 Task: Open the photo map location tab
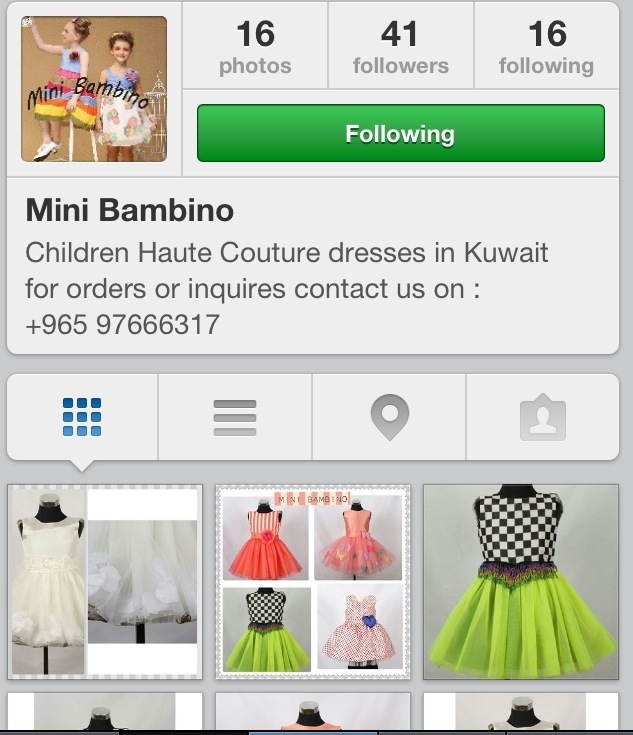[389, 417]
